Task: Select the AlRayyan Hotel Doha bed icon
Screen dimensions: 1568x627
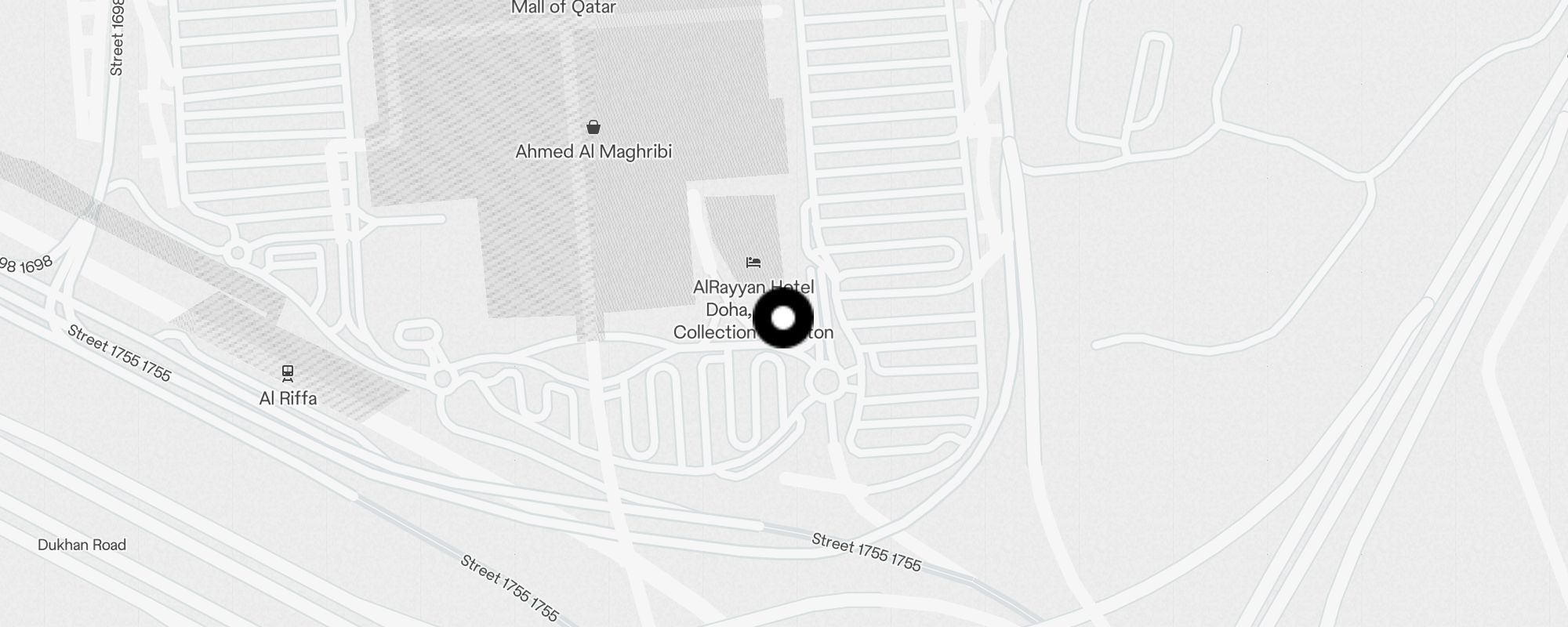Action: click(753, 263)
